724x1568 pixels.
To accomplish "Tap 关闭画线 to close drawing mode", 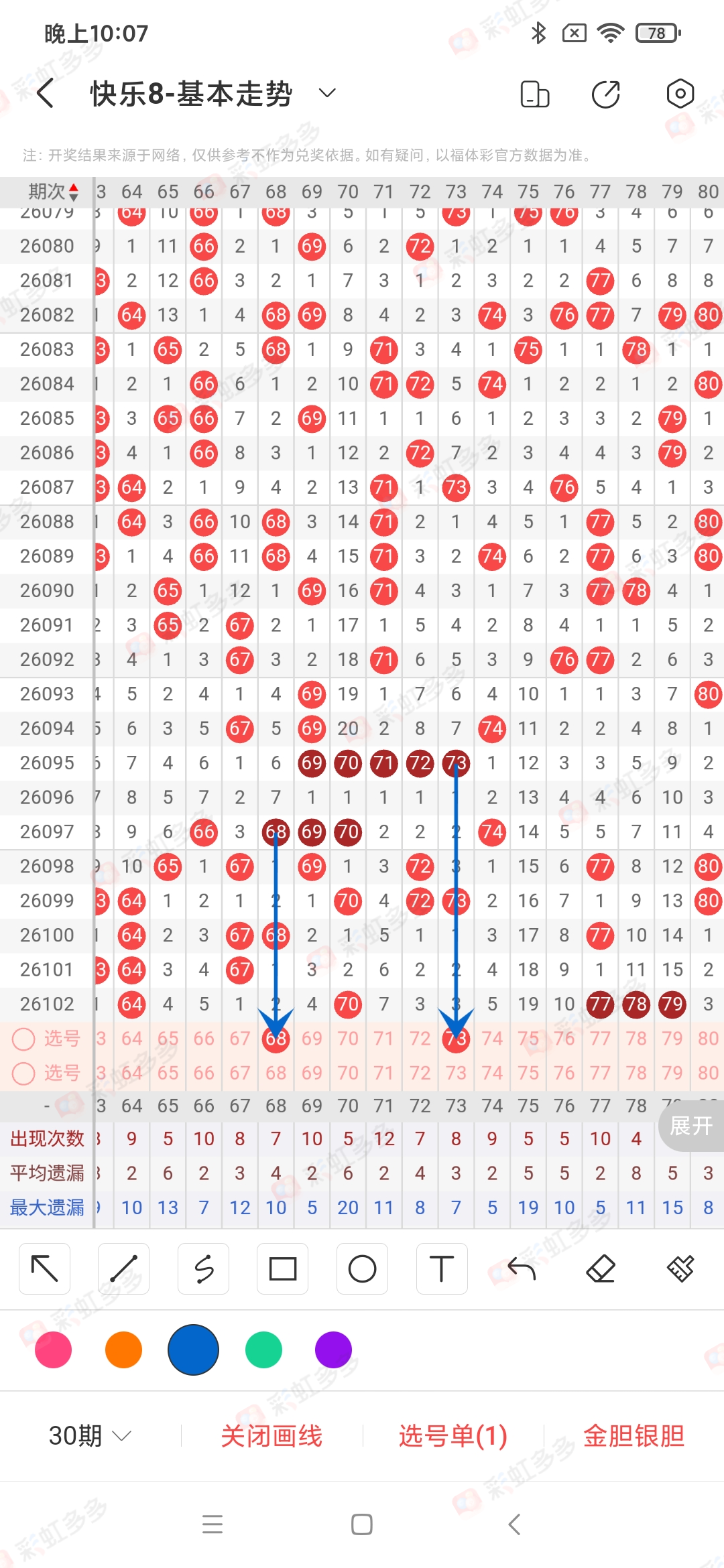I will tap(271, 1436).
